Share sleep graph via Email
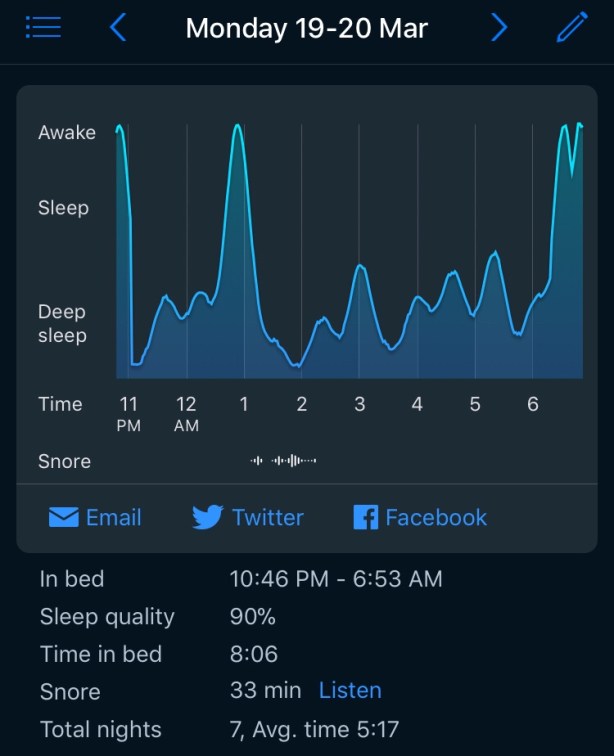The width and height of the screenshot is (614, 756). (x=95, y=517)
